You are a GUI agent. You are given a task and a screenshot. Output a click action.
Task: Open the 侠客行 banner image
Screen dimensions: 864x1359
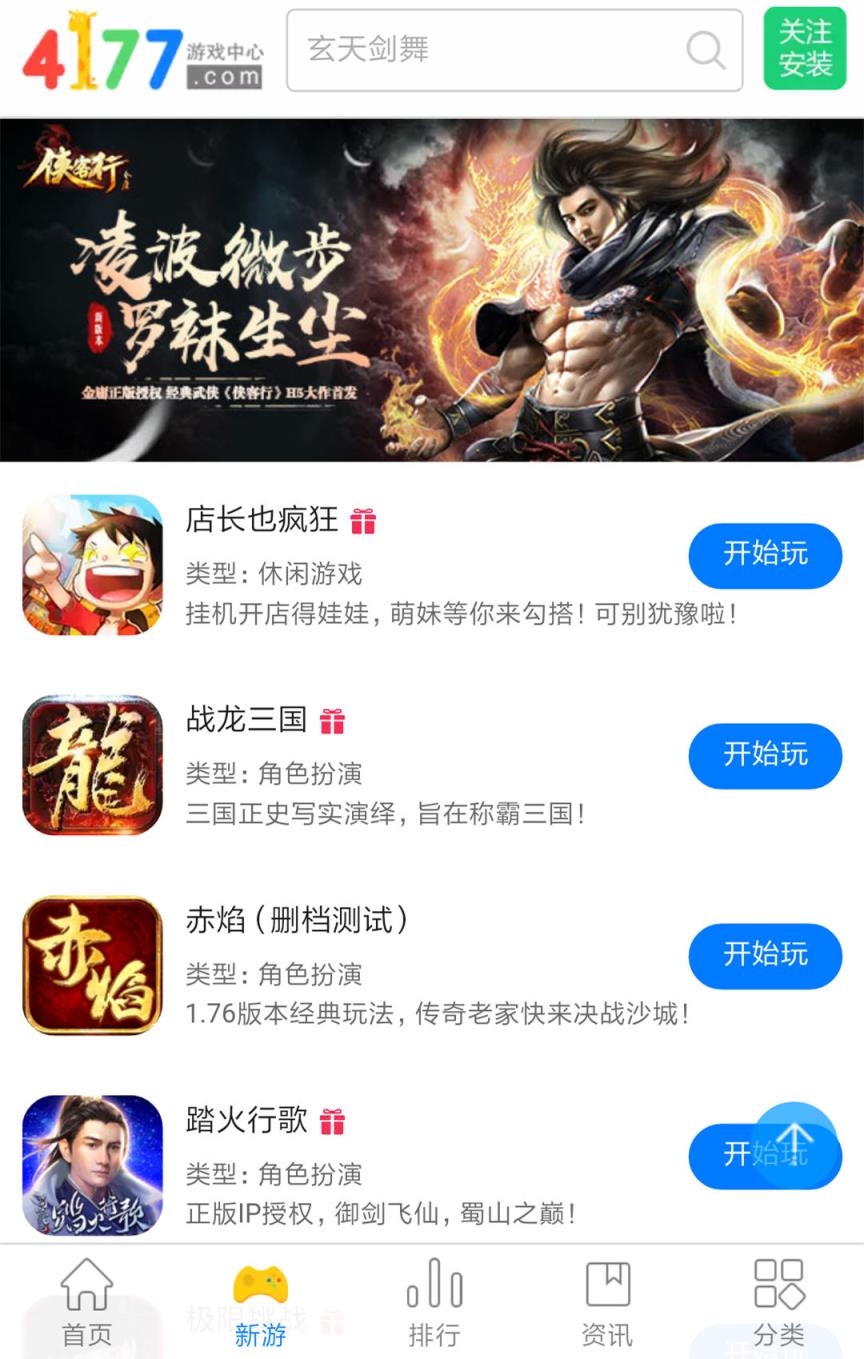[432, 288]
